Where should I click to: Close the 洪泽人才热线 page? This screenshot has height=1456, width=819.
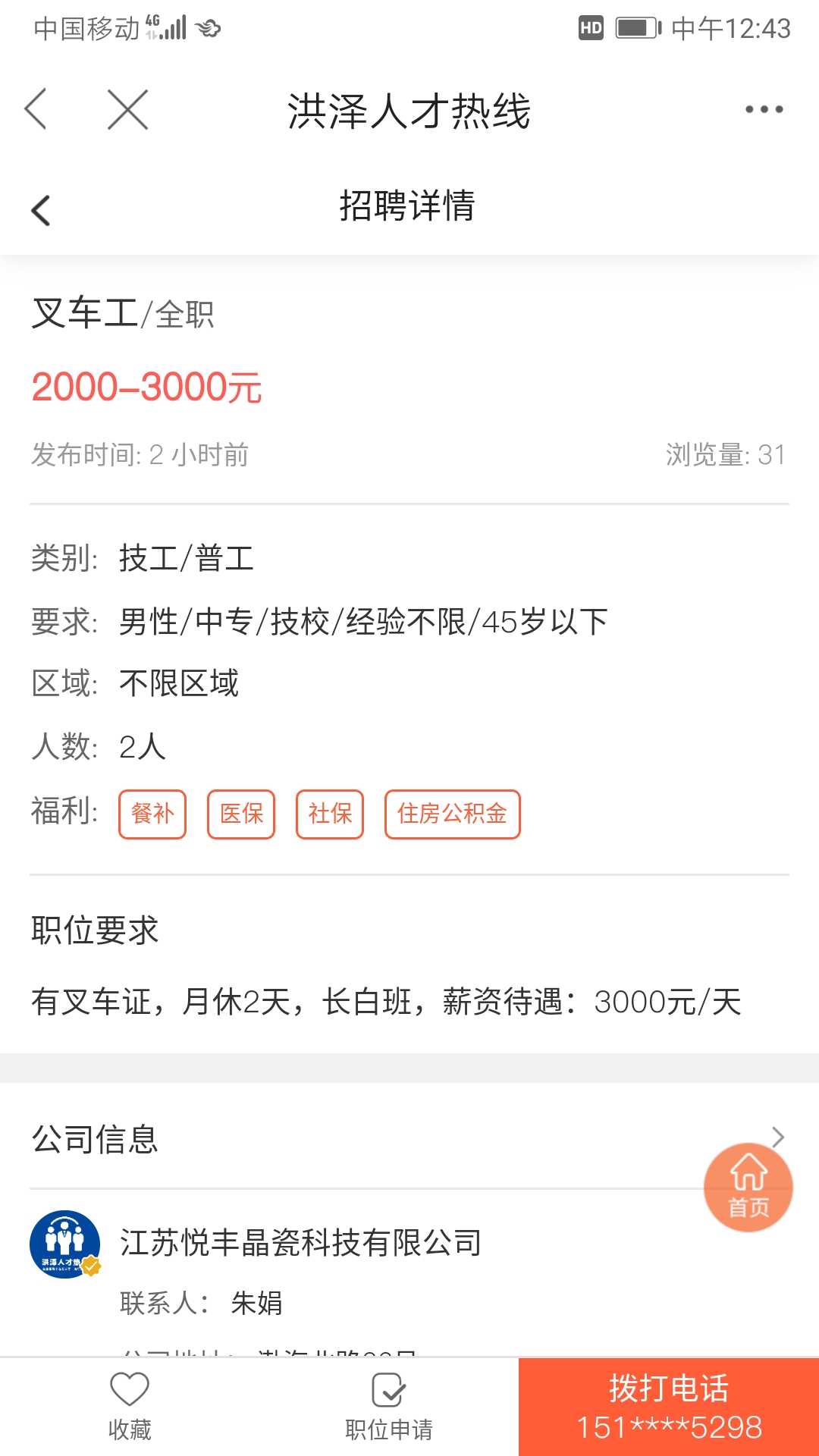[127, 109]
